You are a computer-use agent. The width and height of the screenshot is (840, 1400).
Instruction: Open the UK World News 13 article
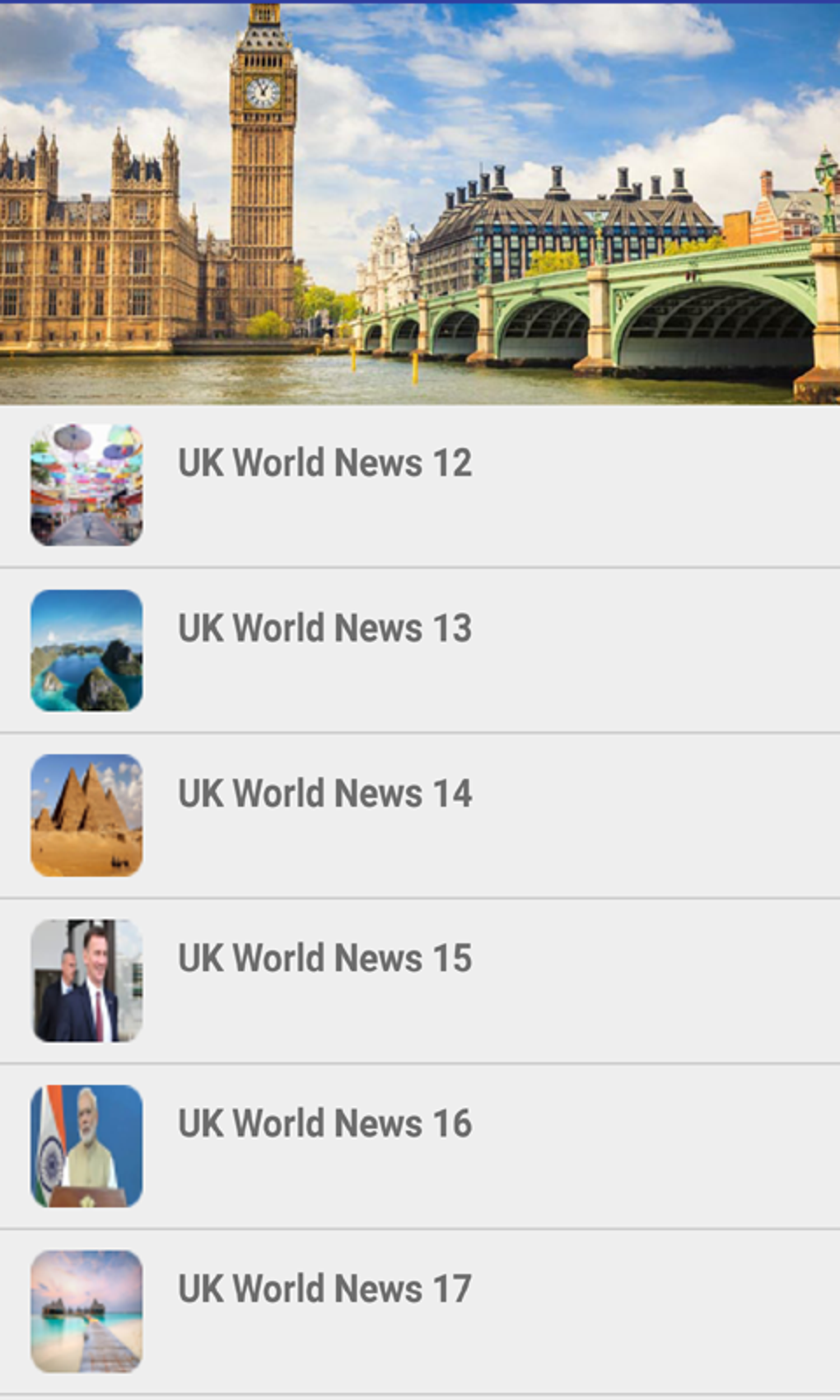pyautogui.click(x=324, y=628)
